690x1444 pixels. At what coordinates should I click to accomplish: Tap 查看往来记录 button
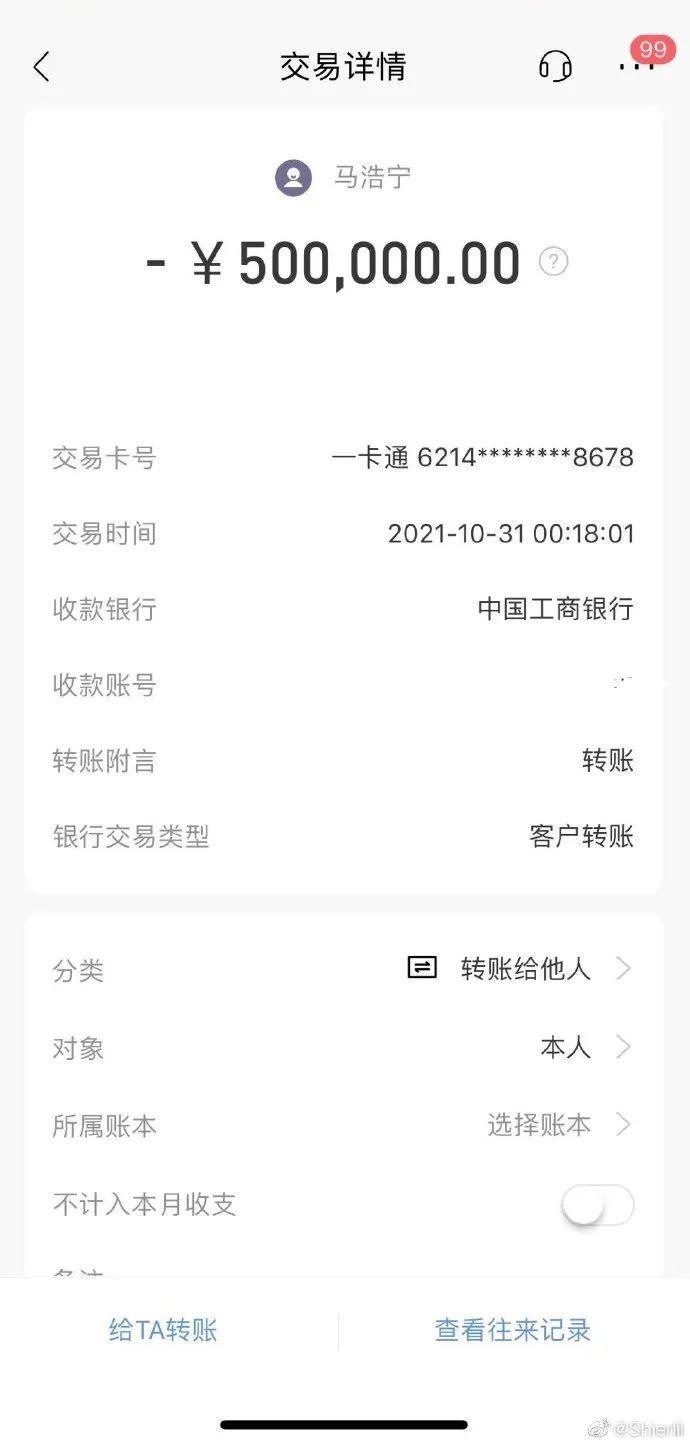513,1330
